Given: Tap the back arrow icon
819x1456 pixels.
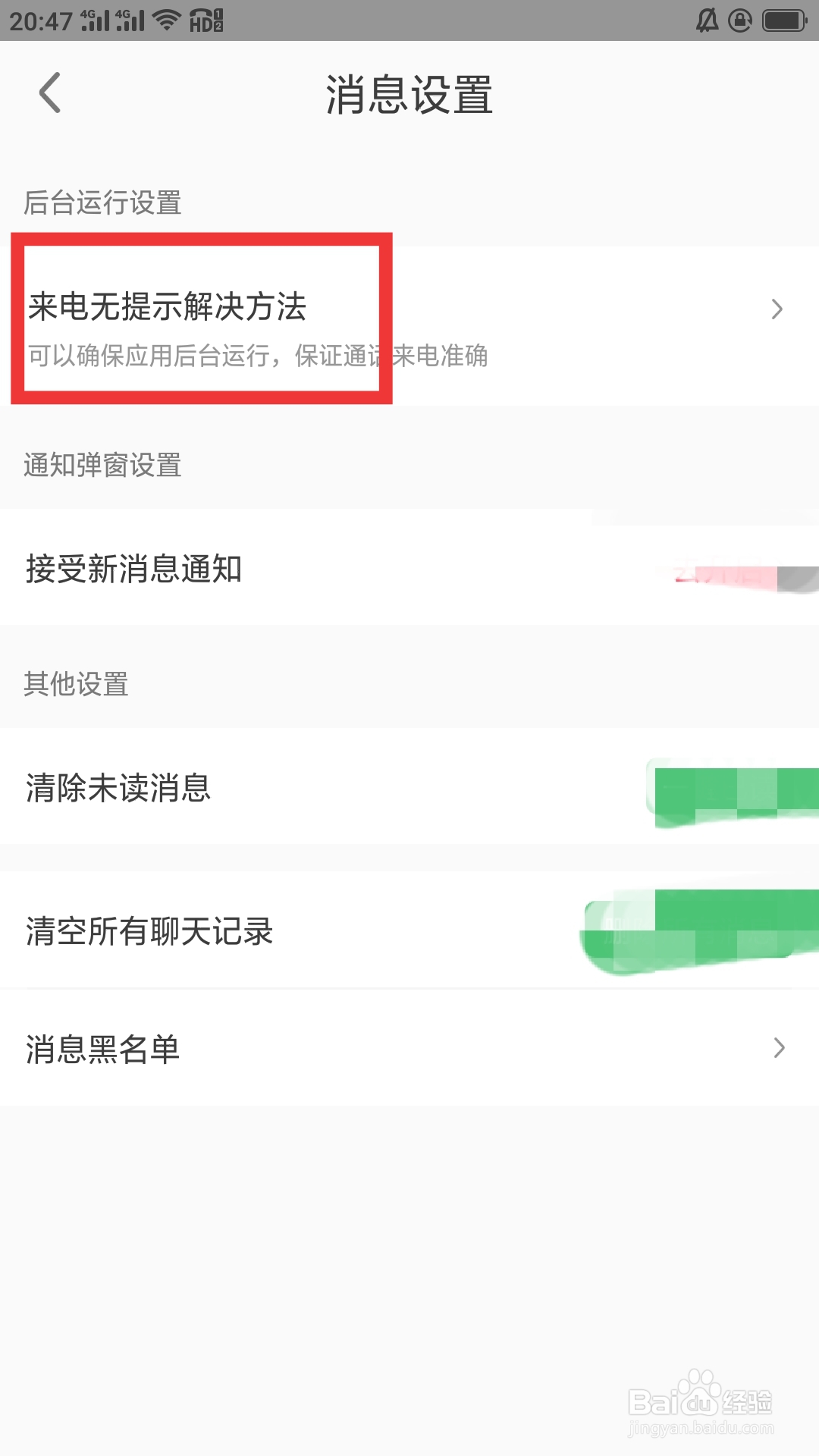Looking at the screenshot, I should click(50, 93).
